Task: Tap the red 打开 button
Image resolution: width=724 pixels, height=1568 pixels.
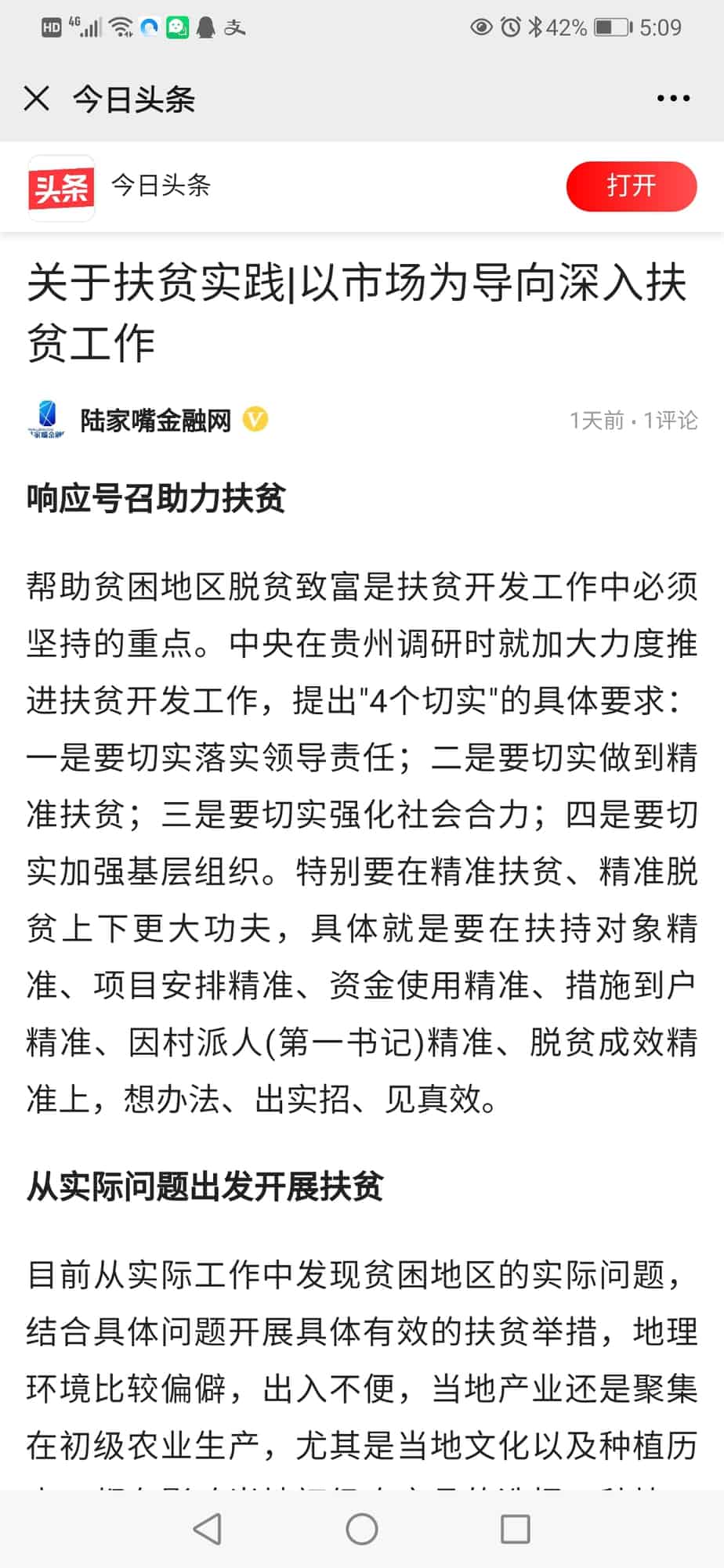Action: click(632, 186)
